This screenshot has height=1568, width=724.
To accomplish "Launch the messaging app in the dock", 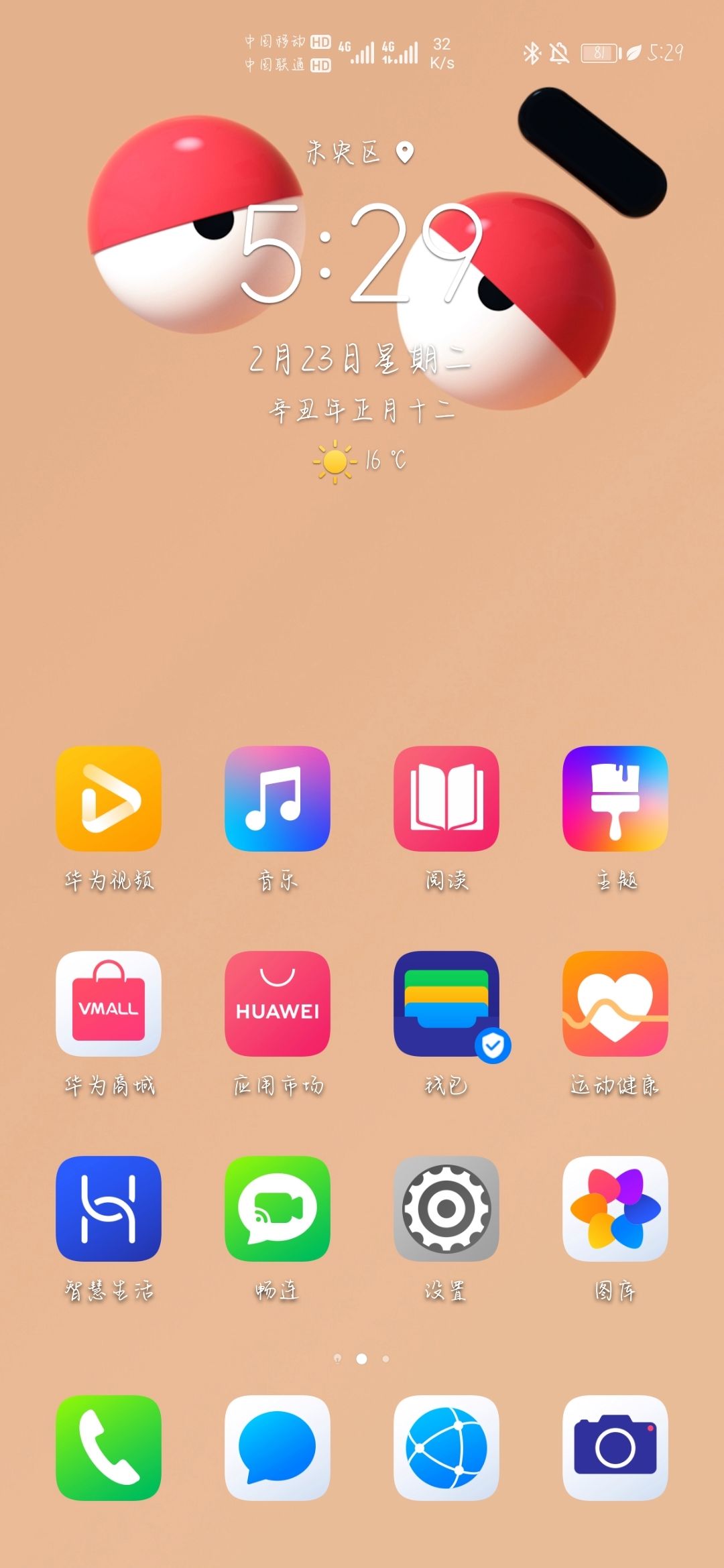I will (x=278, y=1447).
